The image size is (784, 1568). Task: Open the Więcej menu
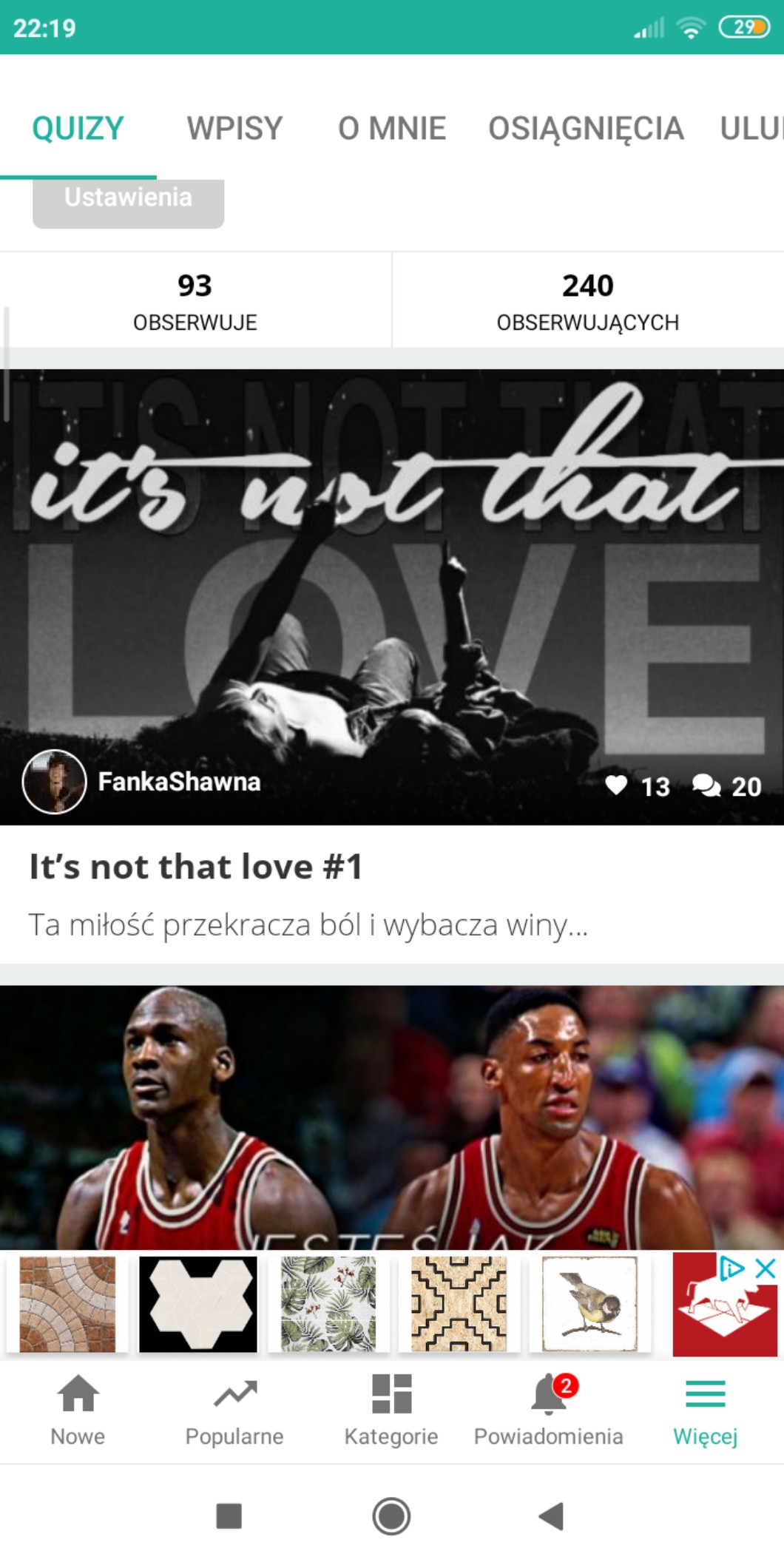pos(705,1410)
